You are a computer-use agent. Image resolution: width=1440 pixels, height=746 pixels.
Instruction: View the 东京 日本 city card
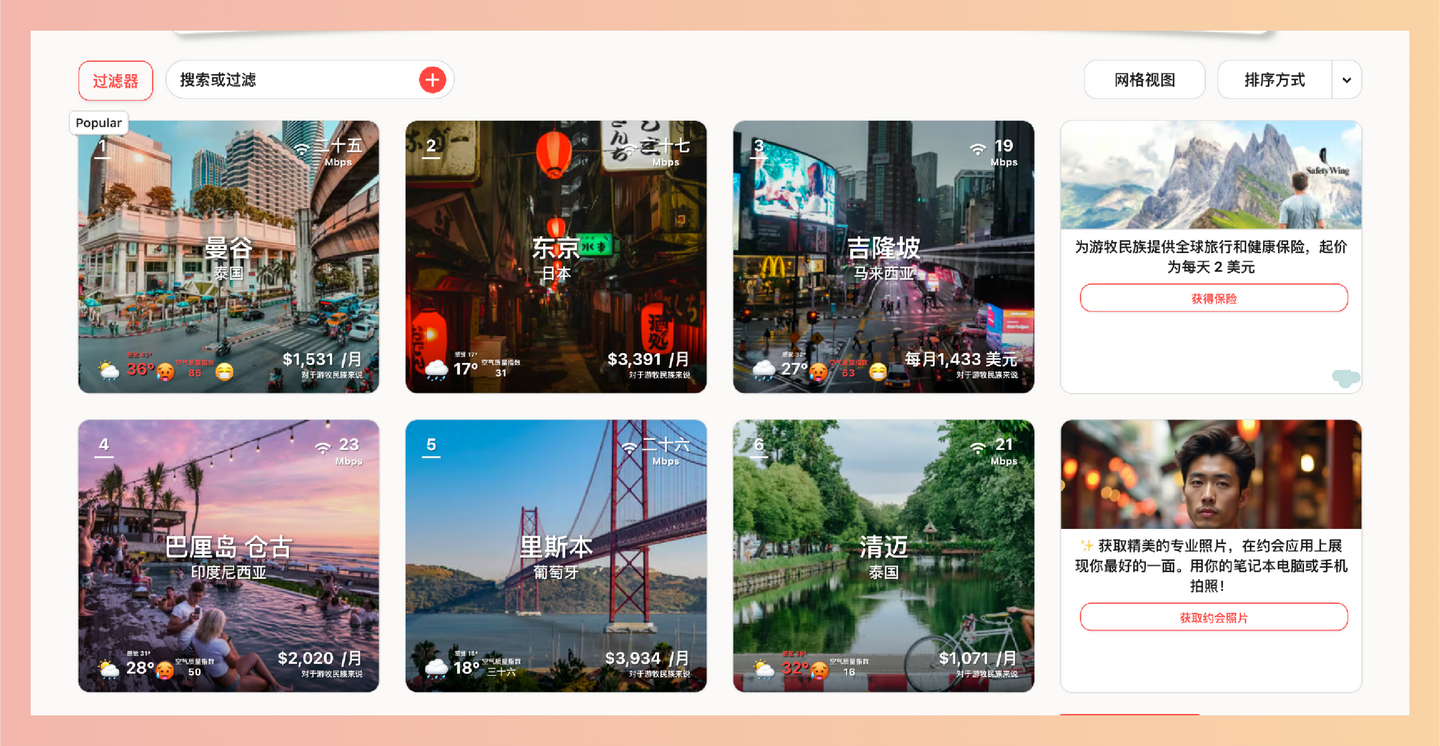(x=555, y=257)
